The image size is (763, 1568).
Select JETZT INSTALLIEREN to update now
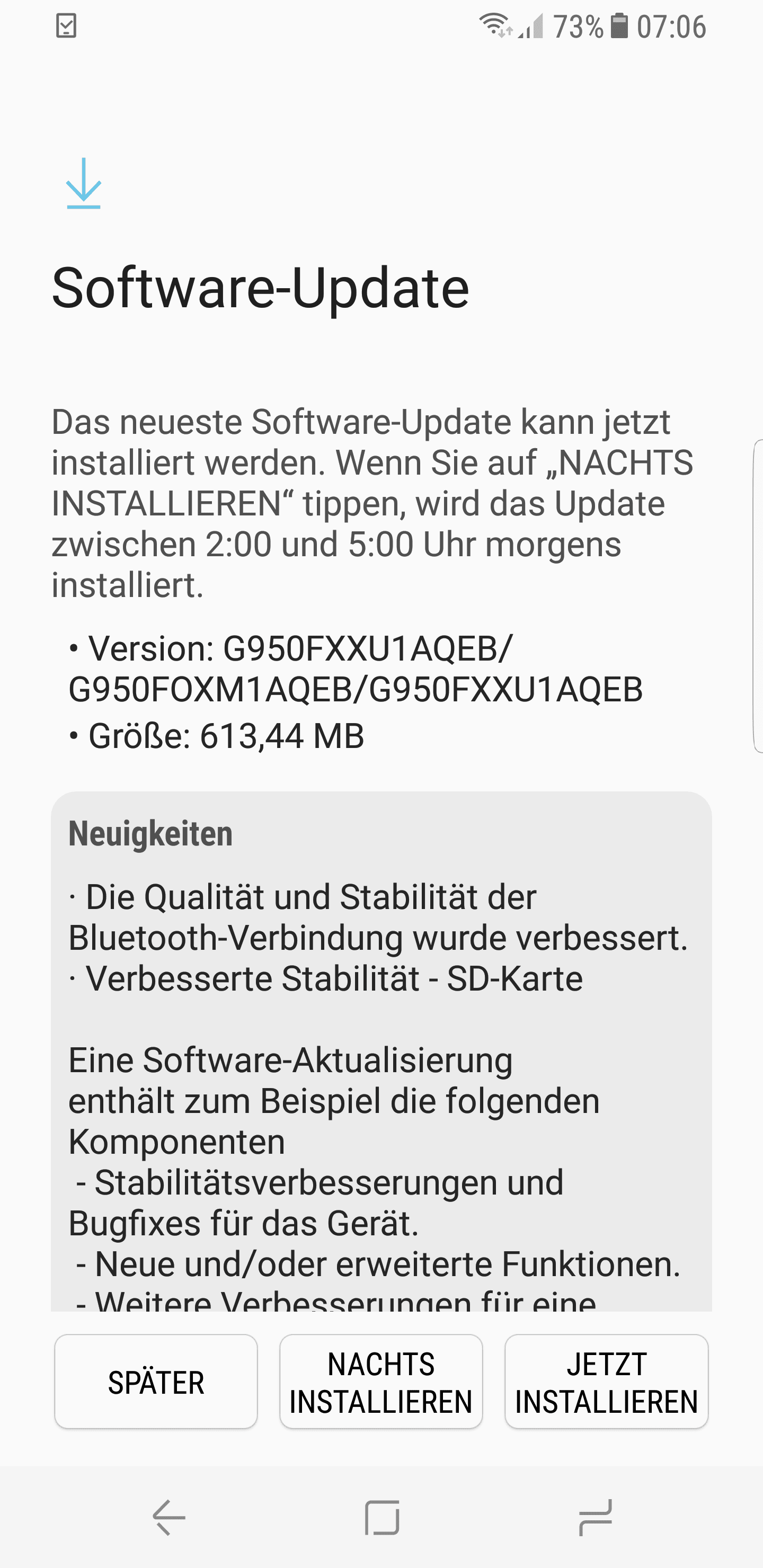pyautogui.click(x=607, y=1382)
